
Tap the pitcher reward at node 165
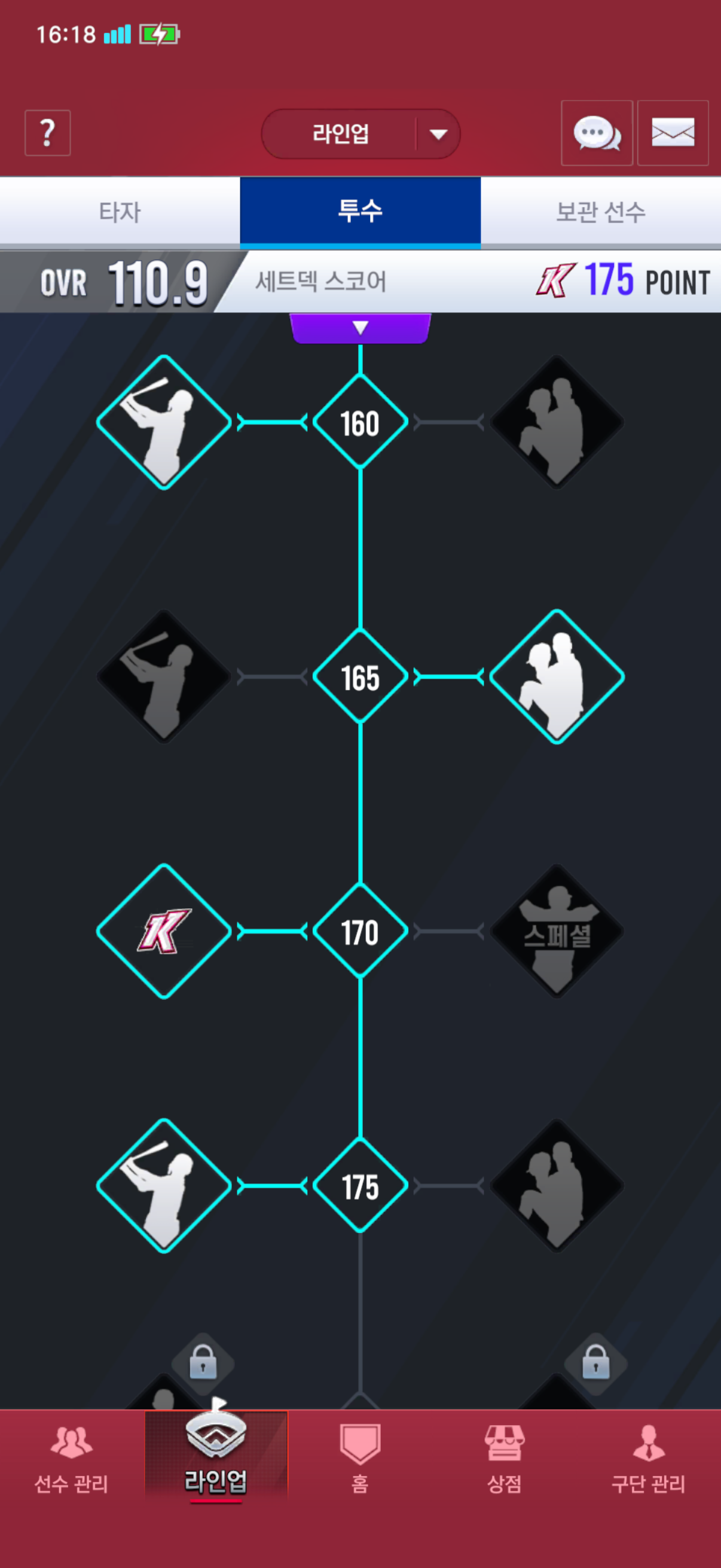[557, 676]
